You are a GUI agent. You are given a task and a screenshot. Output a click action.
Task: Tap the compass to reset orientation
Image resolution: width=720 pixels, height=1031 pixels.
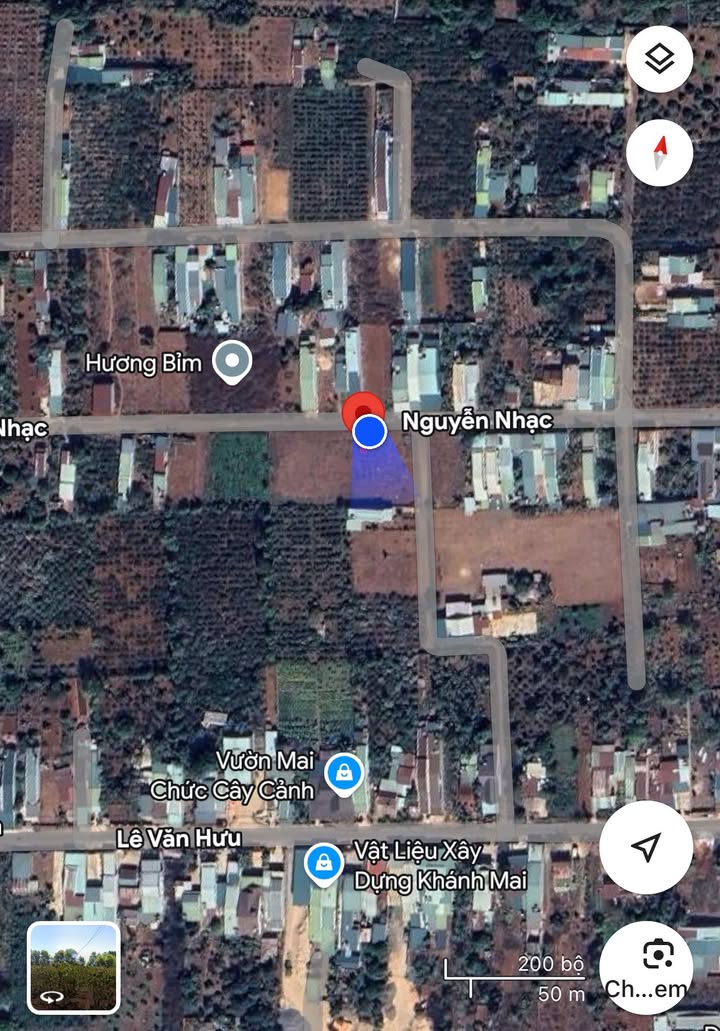660,153
